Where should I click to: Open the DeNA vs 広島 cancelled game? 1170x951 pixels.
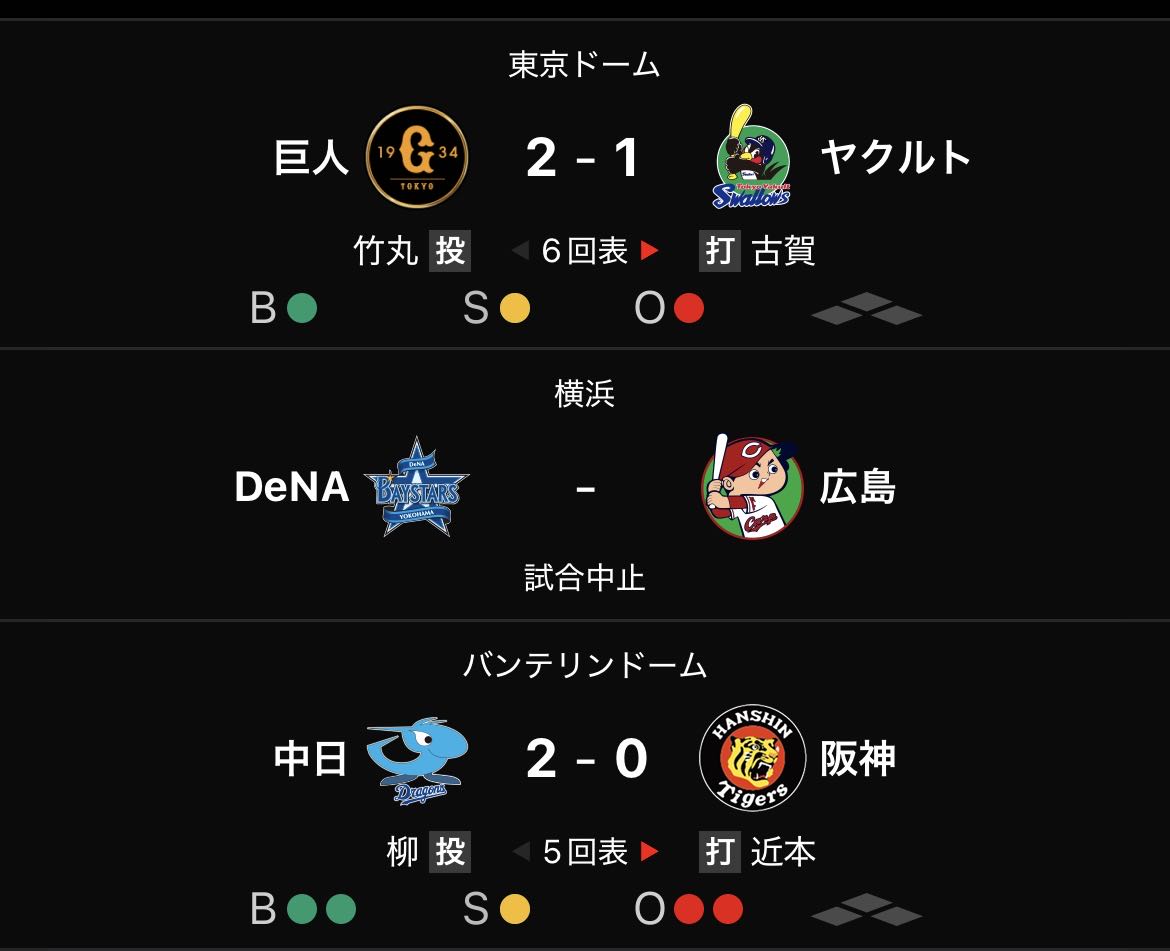point(584,488)
